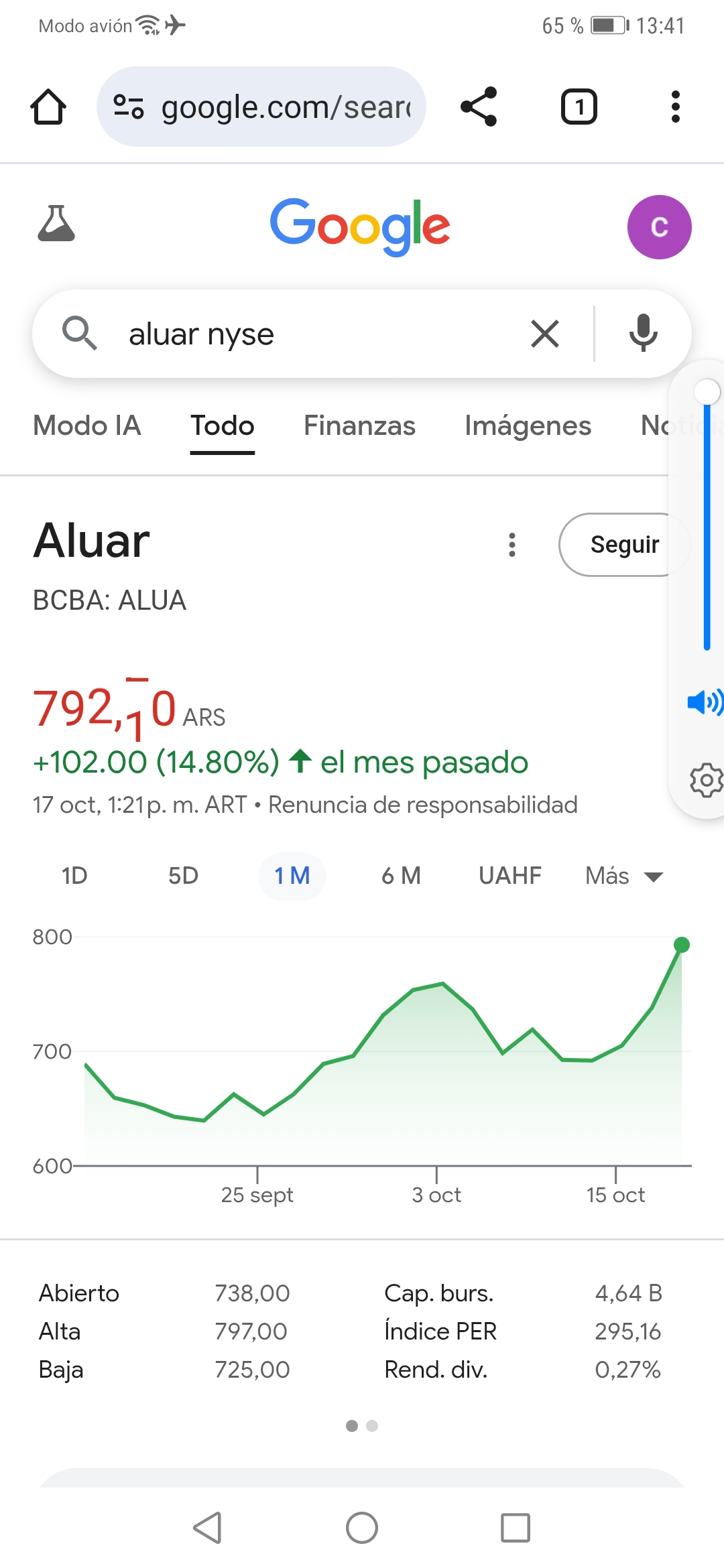
Task: Open the Google account avatar
Action: (x=659, y=227)
